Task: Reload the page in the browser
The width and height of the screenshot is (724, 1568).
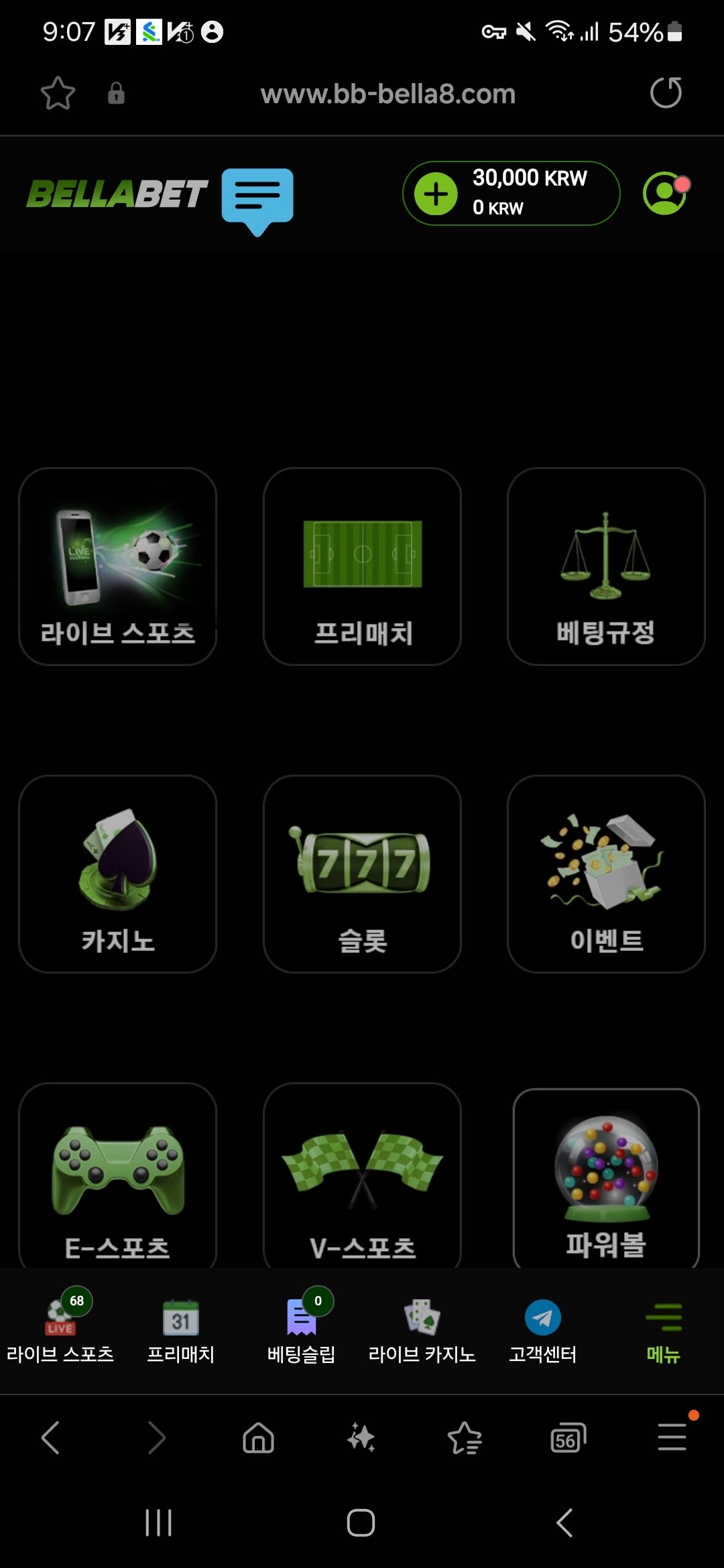Action: (666, 93)
